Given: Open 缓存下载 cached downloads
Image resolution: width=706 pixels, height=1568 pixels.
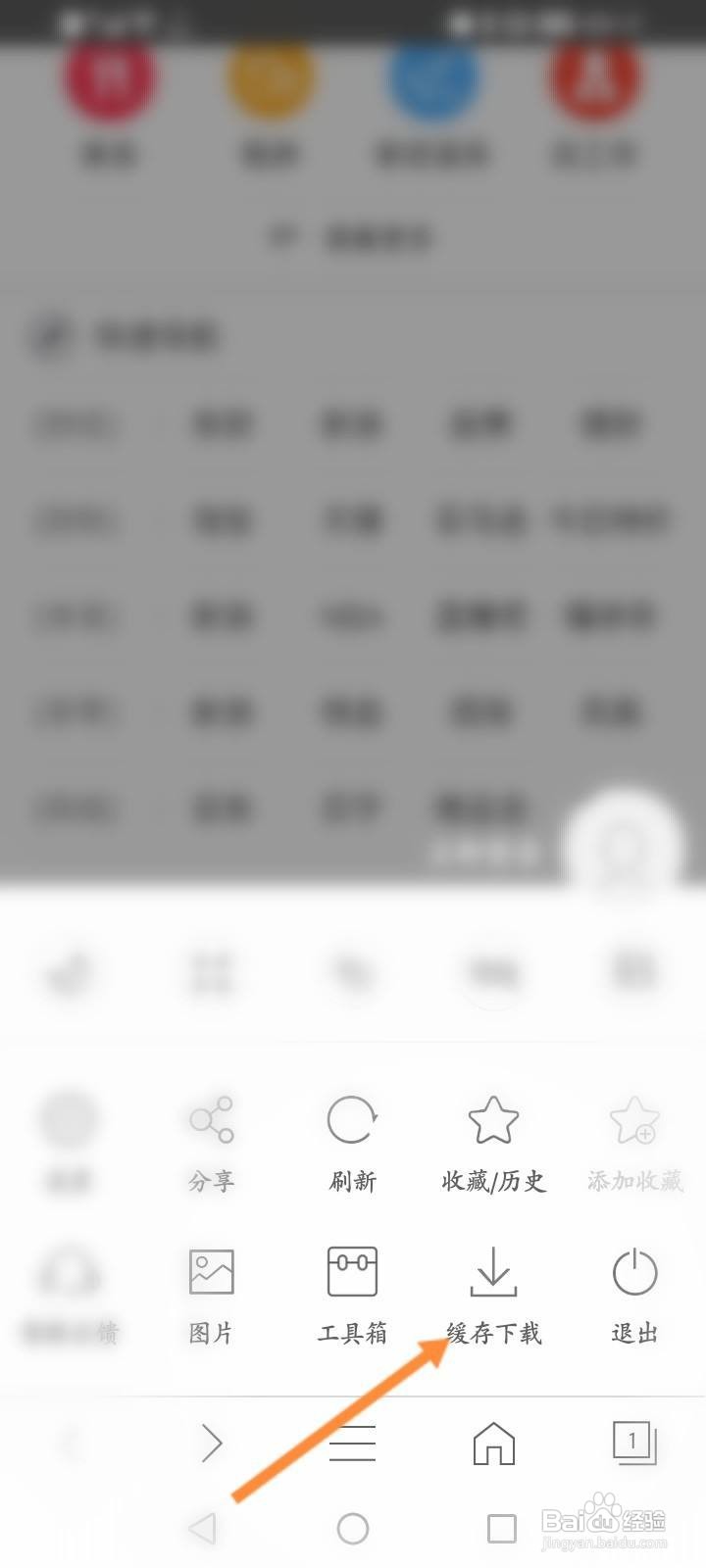Looking at the screenshot, I should [493, 1296].
